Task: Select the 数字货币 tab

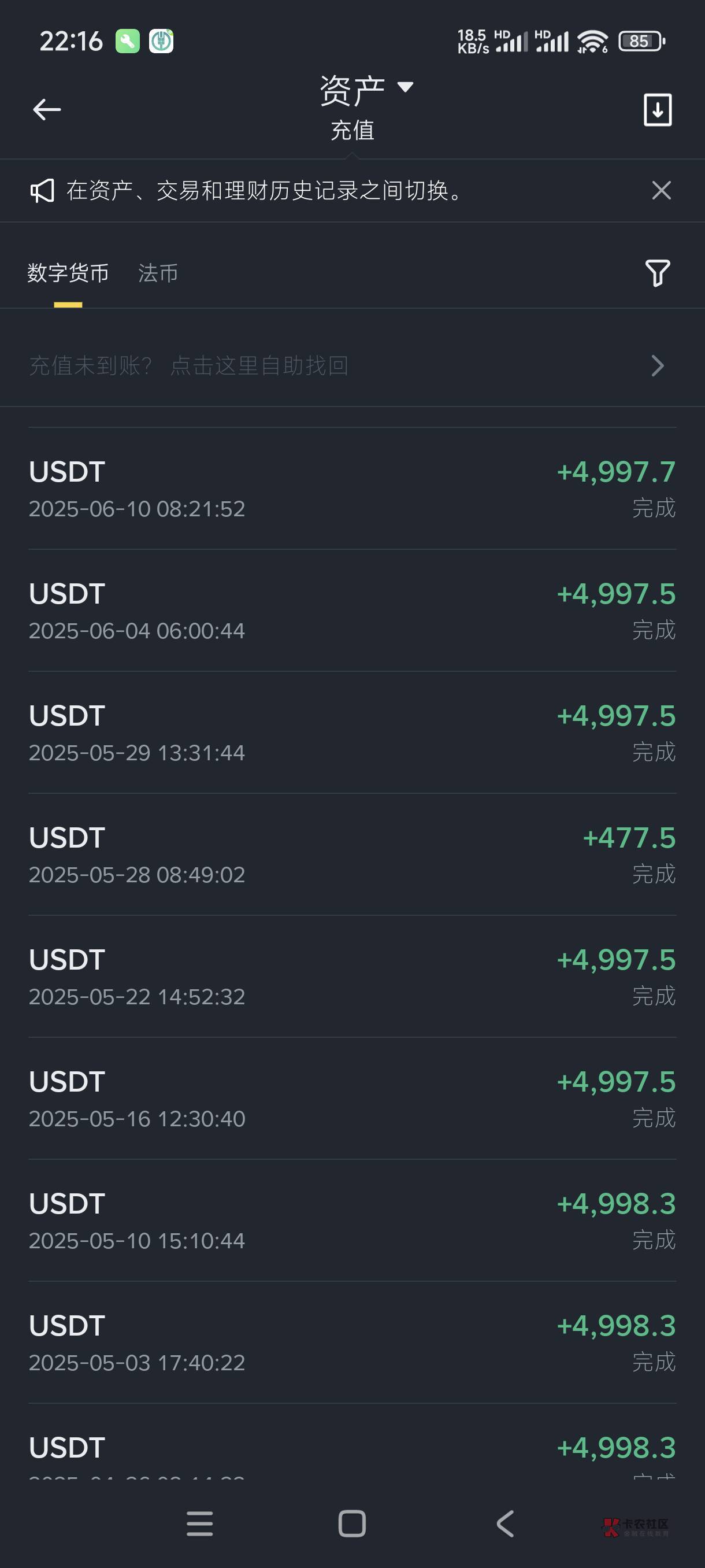Action: (68, 273)
